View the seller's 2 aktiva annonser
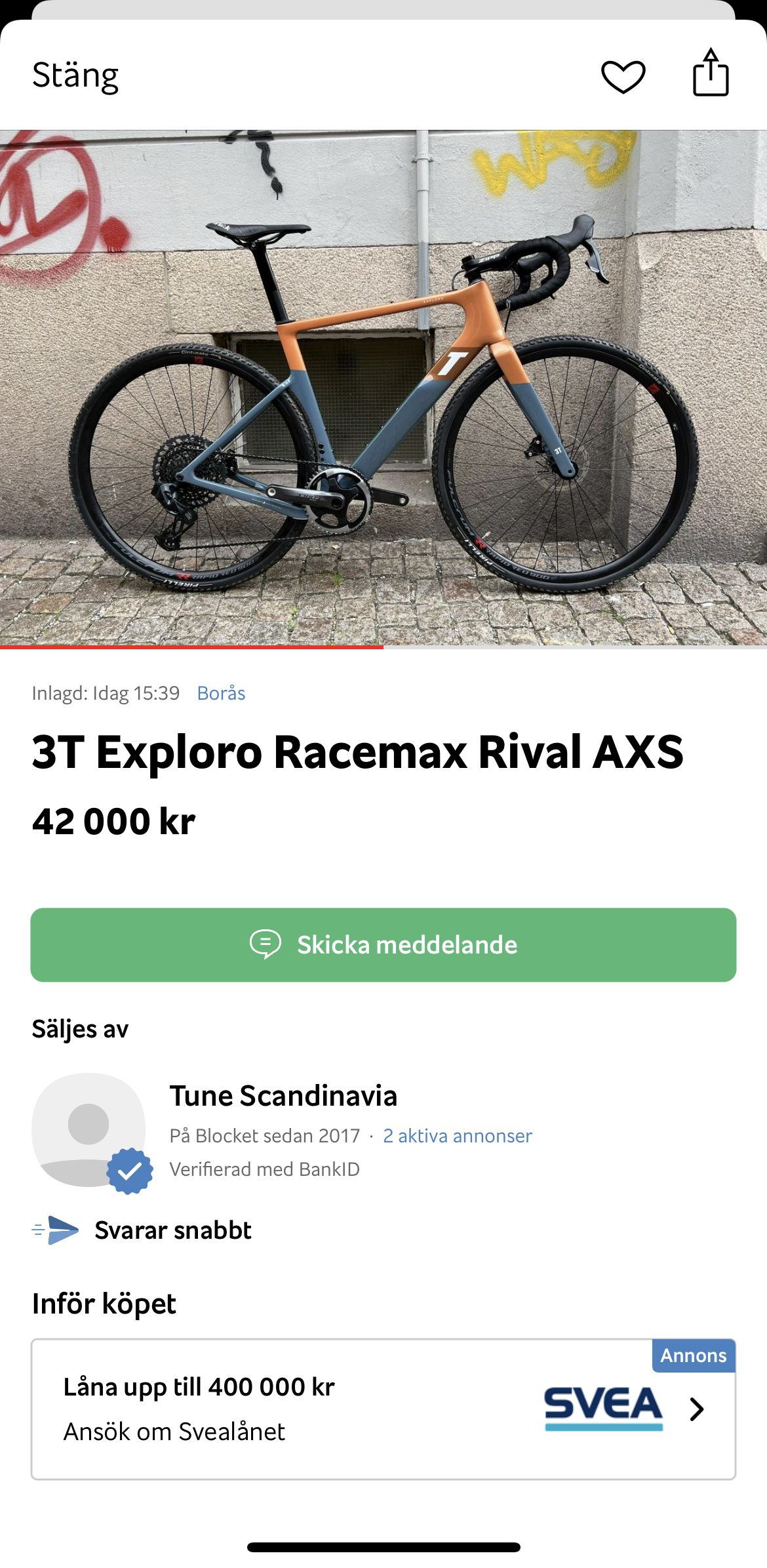The image size is (767, 1568). [x=457, y=1136]
